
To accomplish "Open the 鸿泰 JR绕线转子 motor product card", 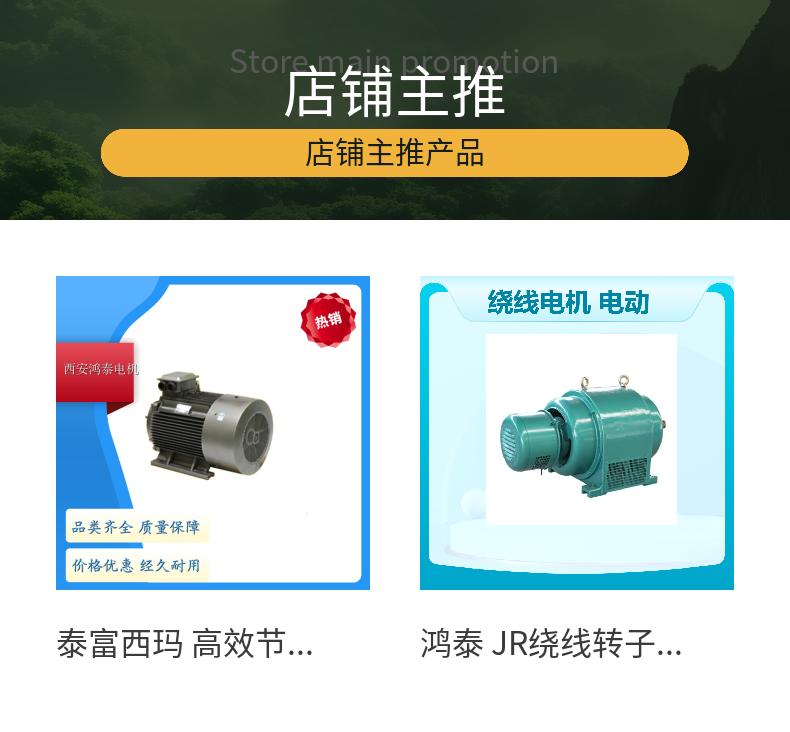I will 577,433.
